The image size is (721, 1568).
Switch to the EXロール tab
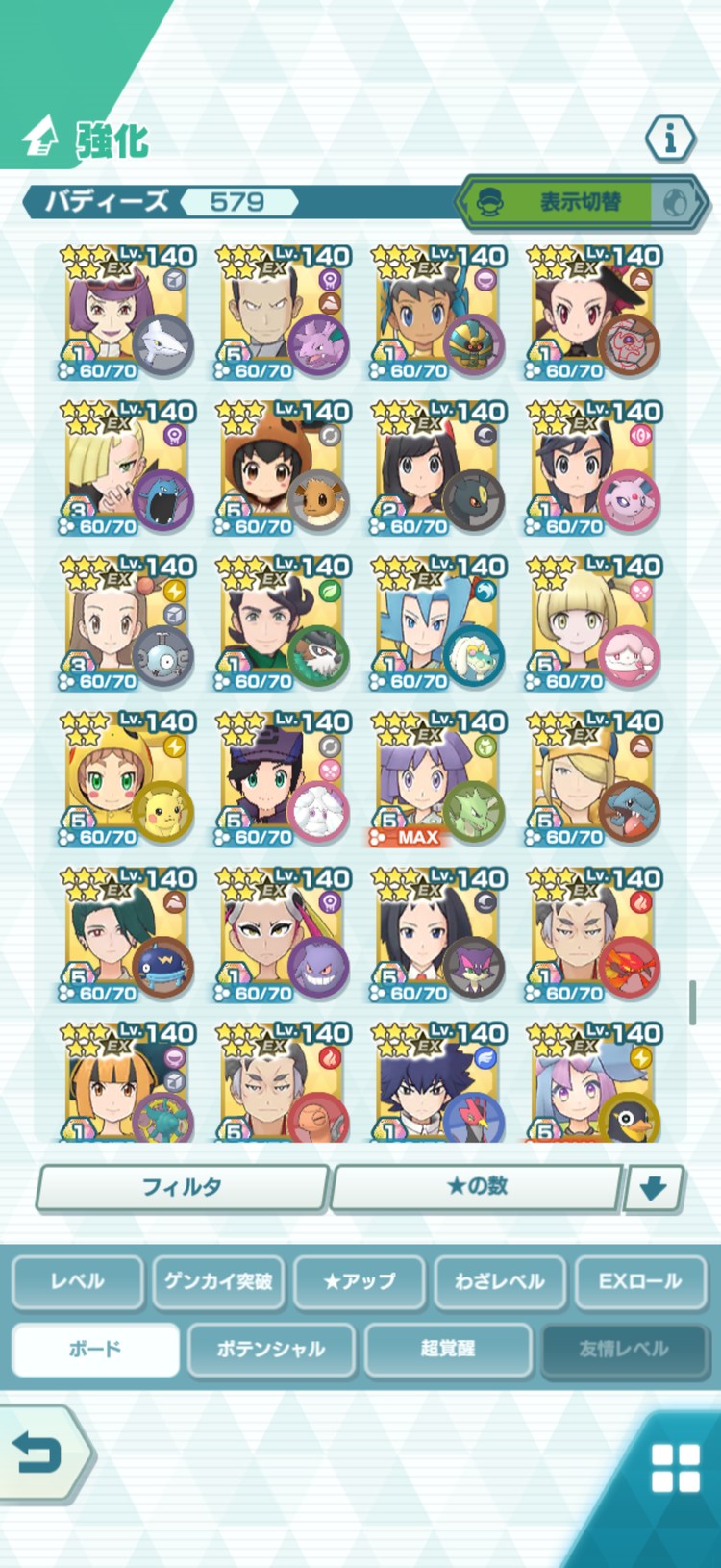click(639, 1281)
